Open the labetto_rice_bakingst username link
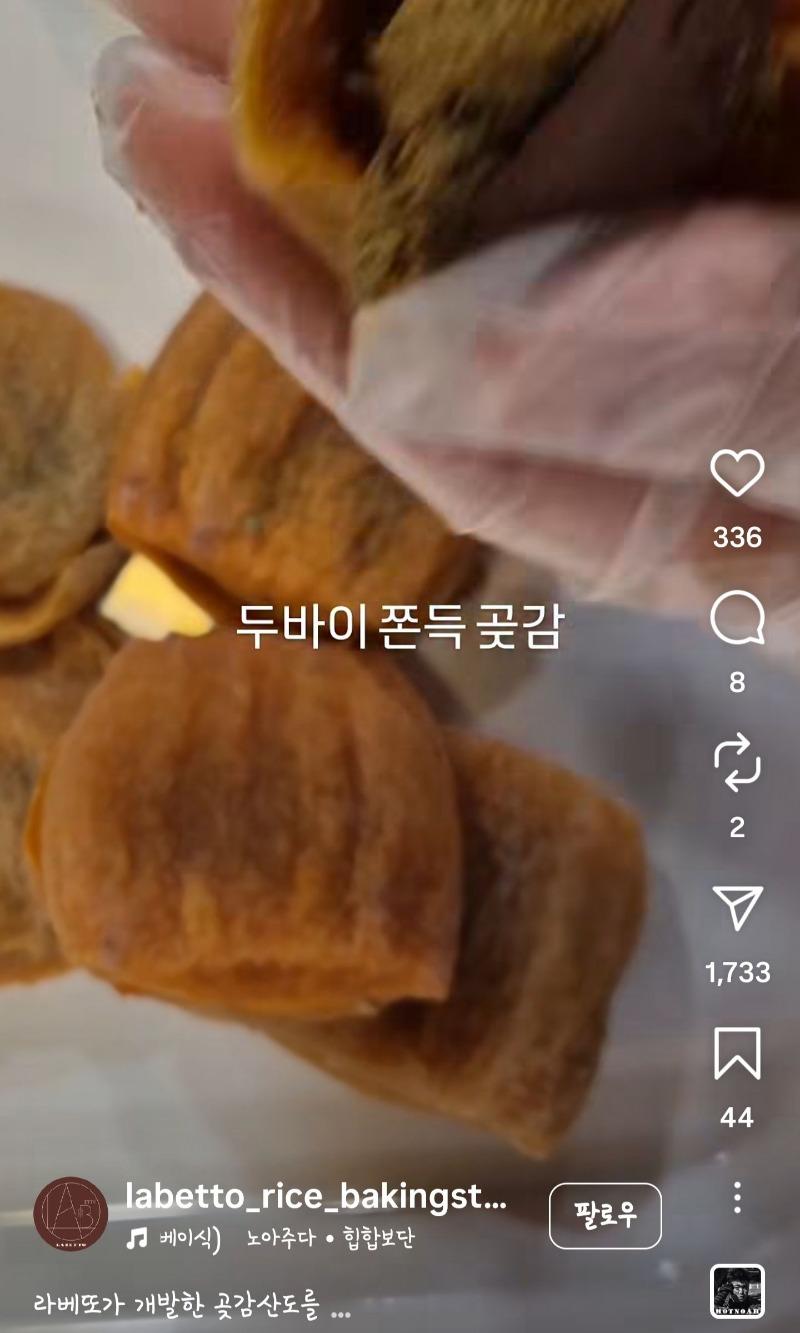 [316, 1196]
